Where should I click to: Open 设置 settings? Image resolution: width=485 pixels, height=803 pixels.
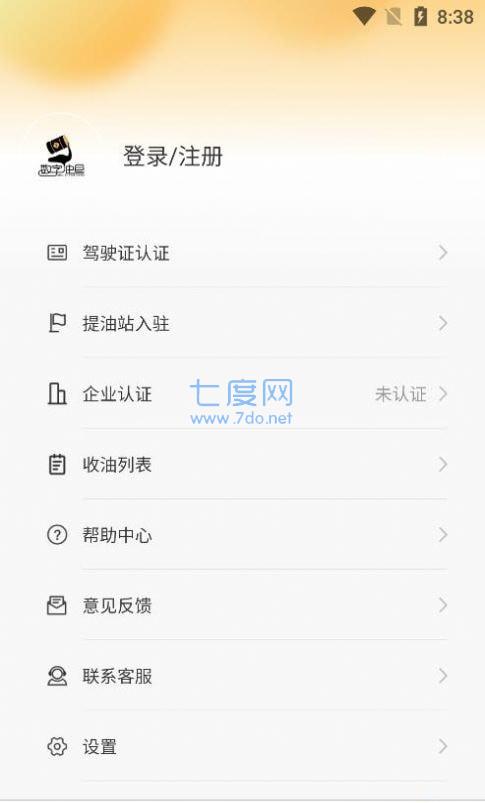pos(242,746)
